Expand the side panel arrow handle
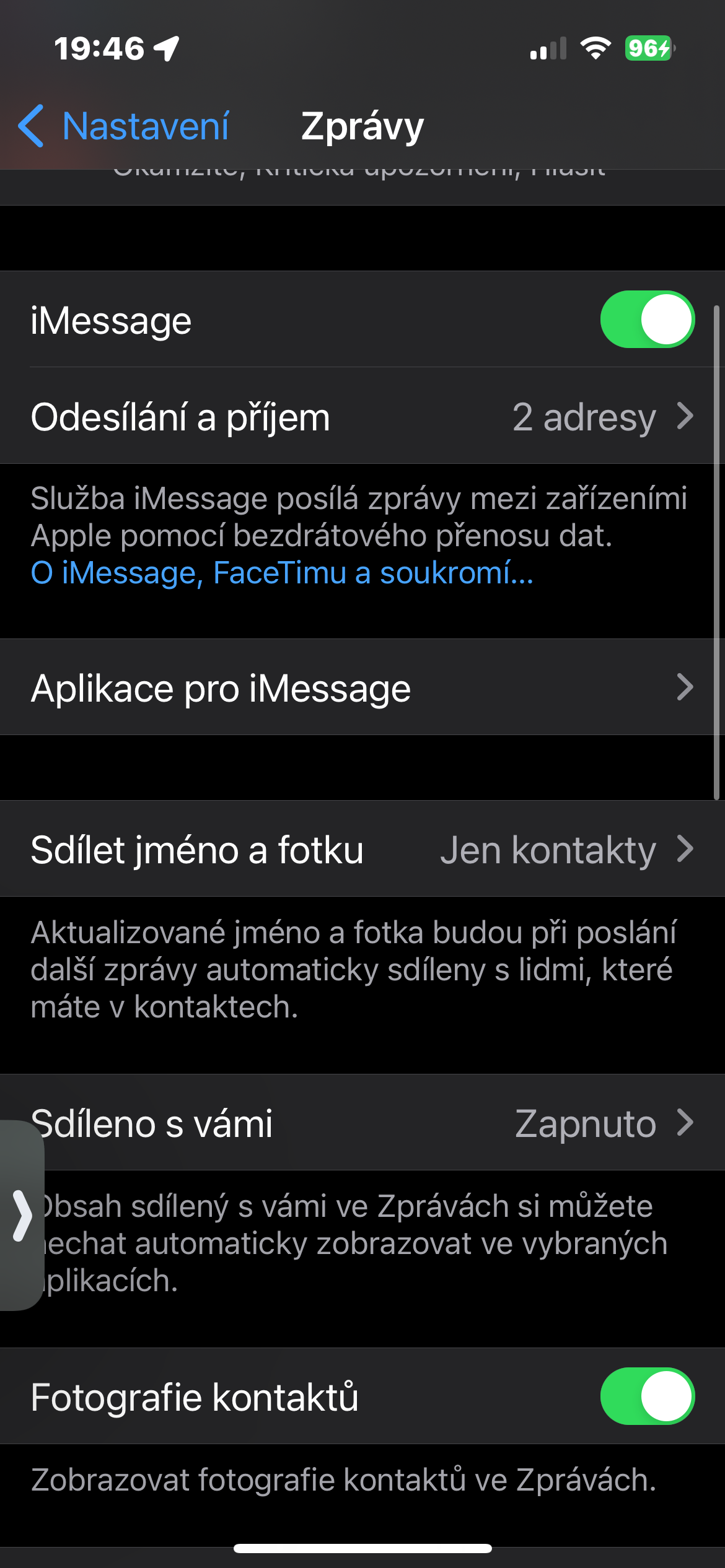Viewport: 725px width, 1568px height. pyautogui.click(x=22, y=1216)
